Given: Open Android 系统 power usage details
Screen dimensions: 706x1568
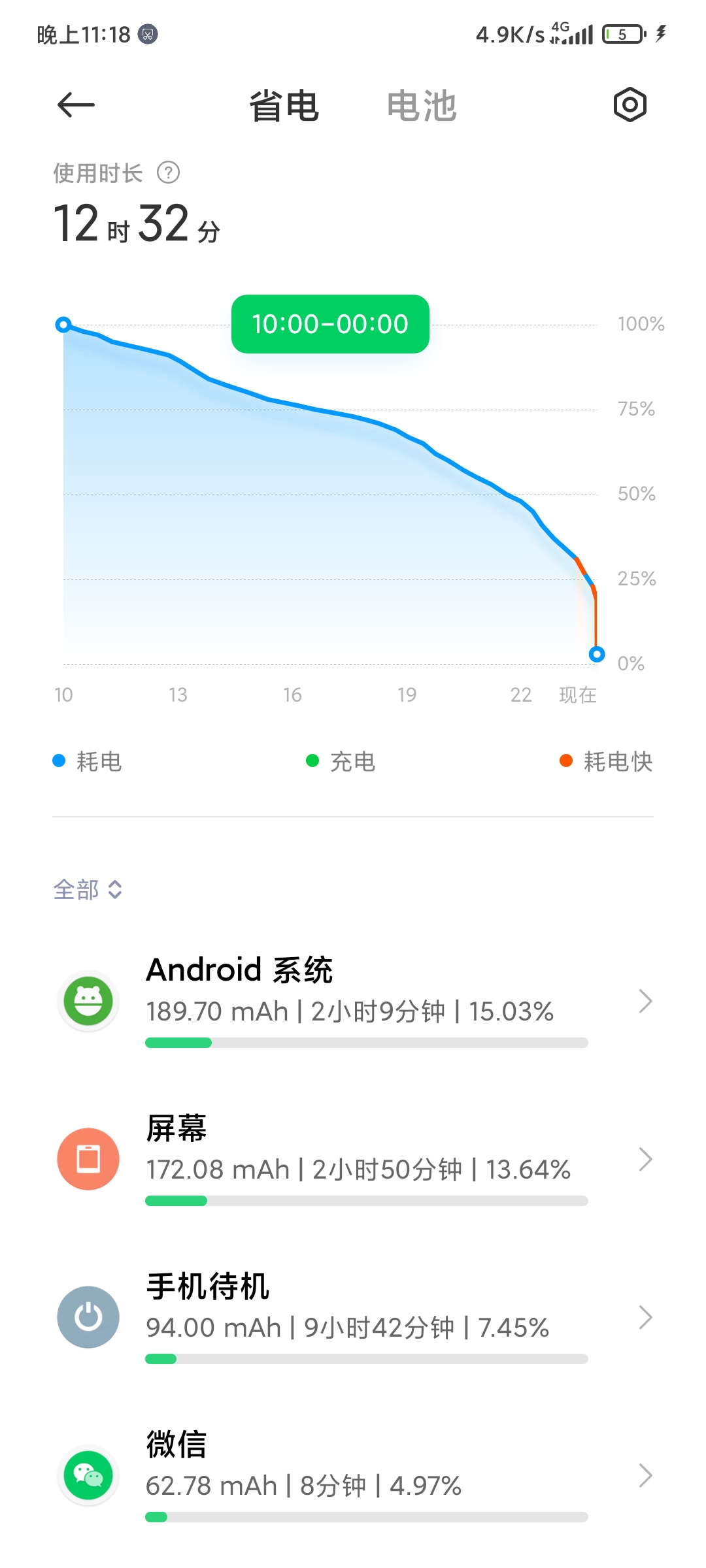Looking at the screenshot, I should 353,1001.
